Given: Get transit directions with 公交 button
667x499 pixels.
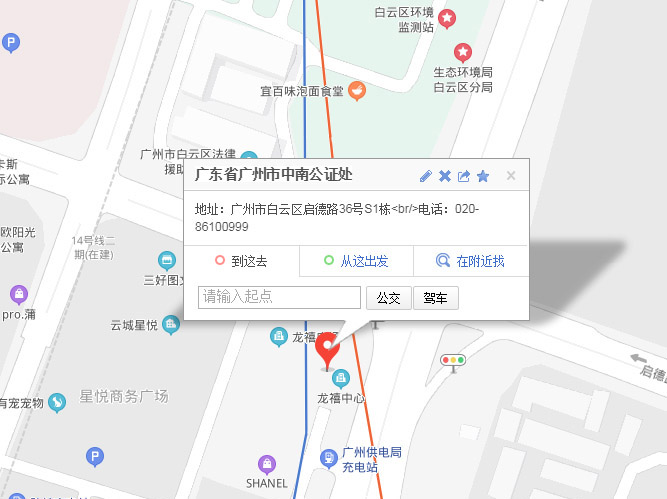Looking at the screenshot, I should (x=388, y=297).
